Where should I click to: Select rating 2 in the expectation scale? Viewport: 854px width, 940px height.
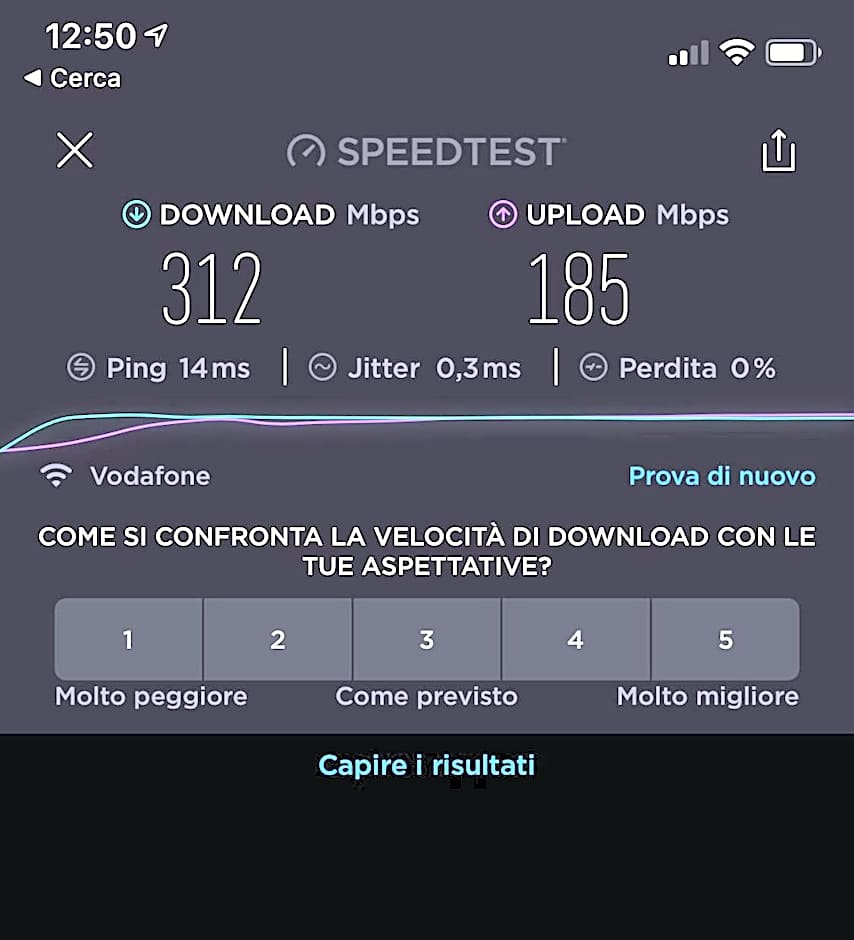point(278,639)
